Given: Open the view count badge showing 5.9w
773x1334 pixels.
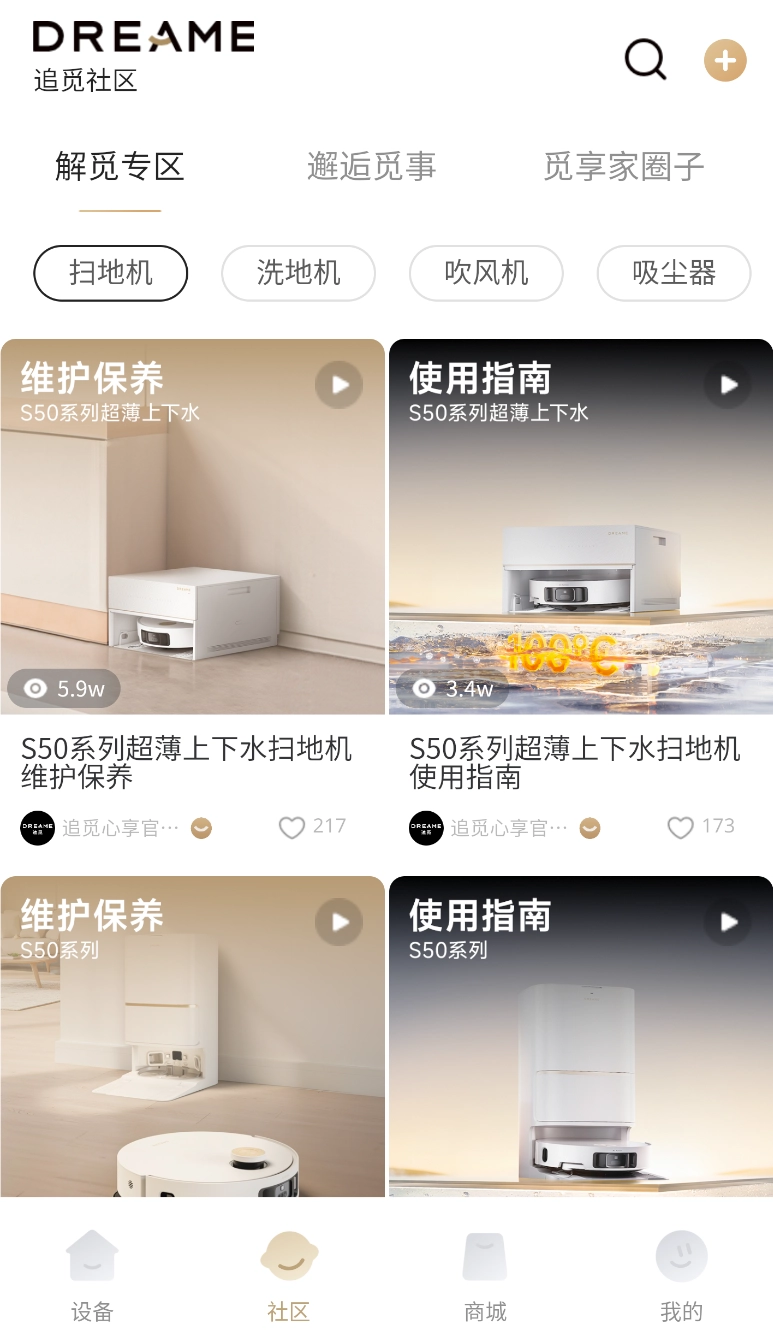Looking at the screenshot, I should tap(63, 688).
